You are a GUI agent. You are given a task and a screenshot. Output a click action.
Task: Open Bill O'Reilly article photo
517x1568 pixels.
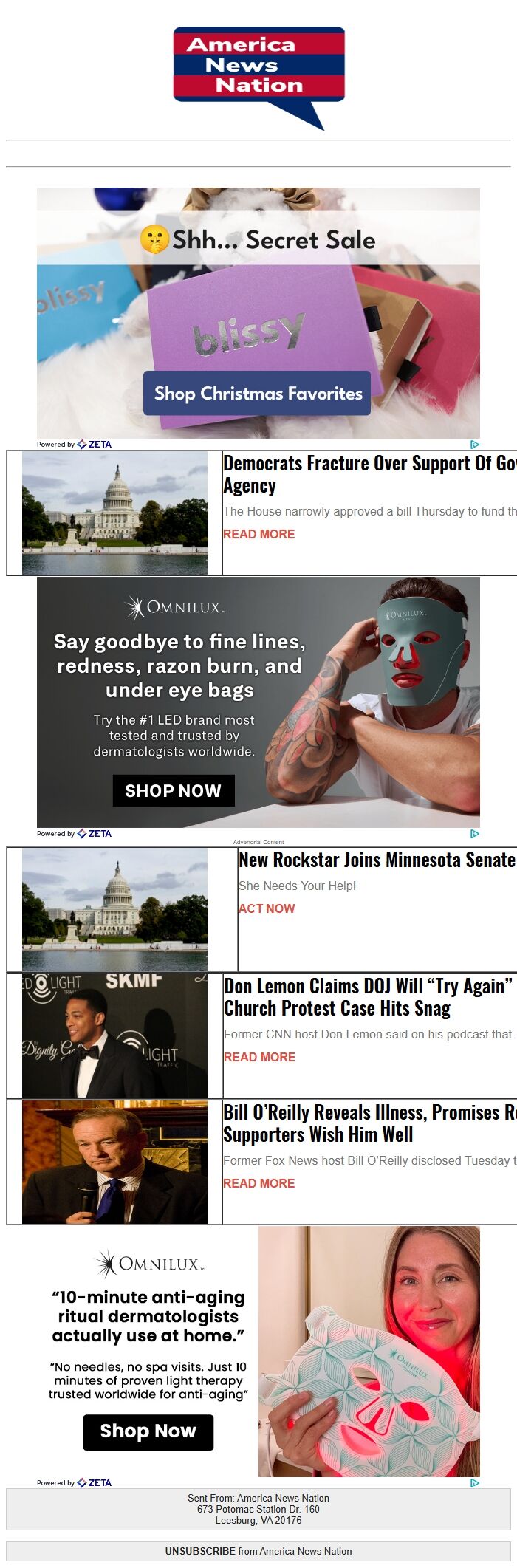click(114, 1162)
